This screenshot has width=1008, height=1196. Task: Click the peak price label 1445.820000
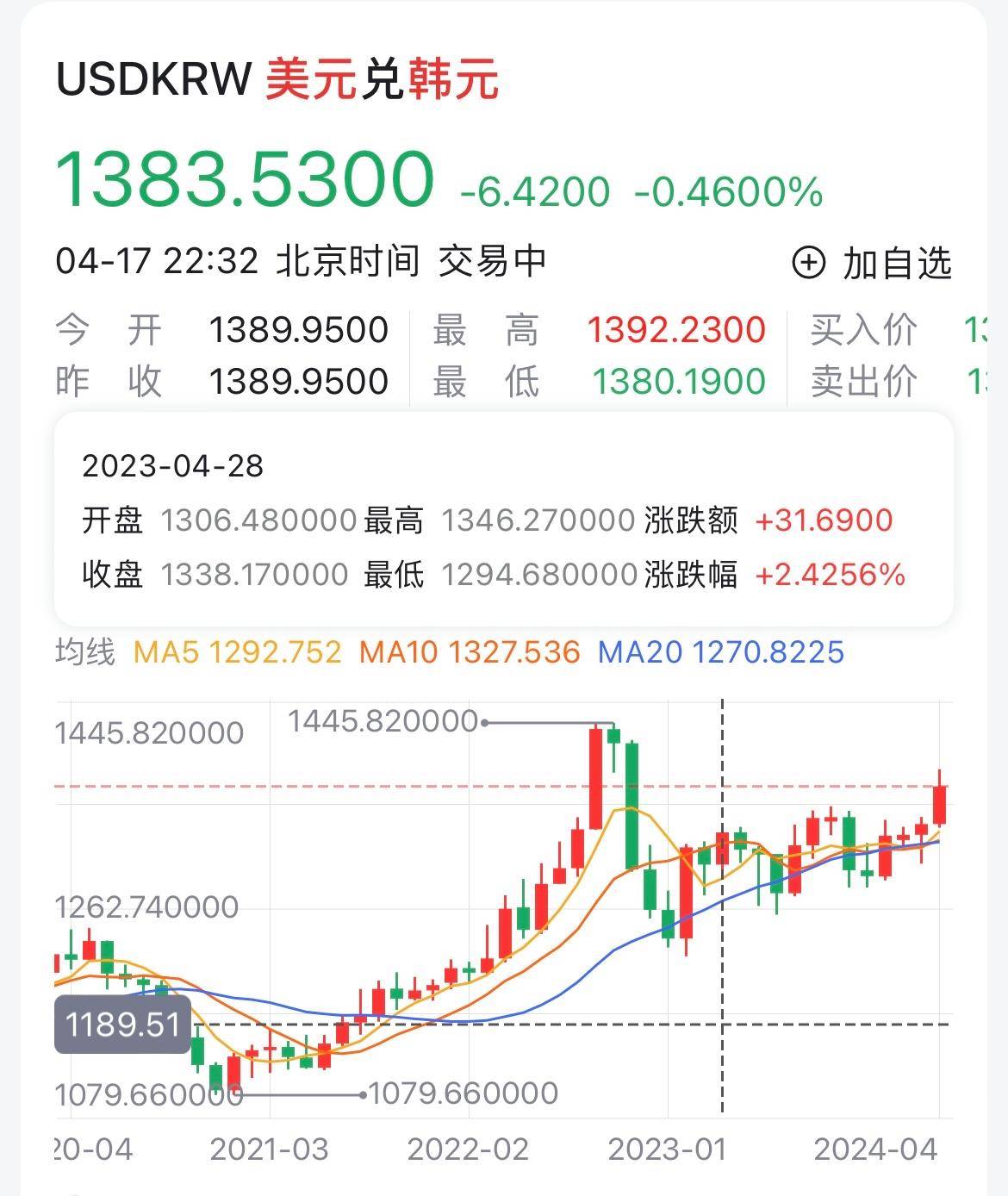(x=385, y=724)
